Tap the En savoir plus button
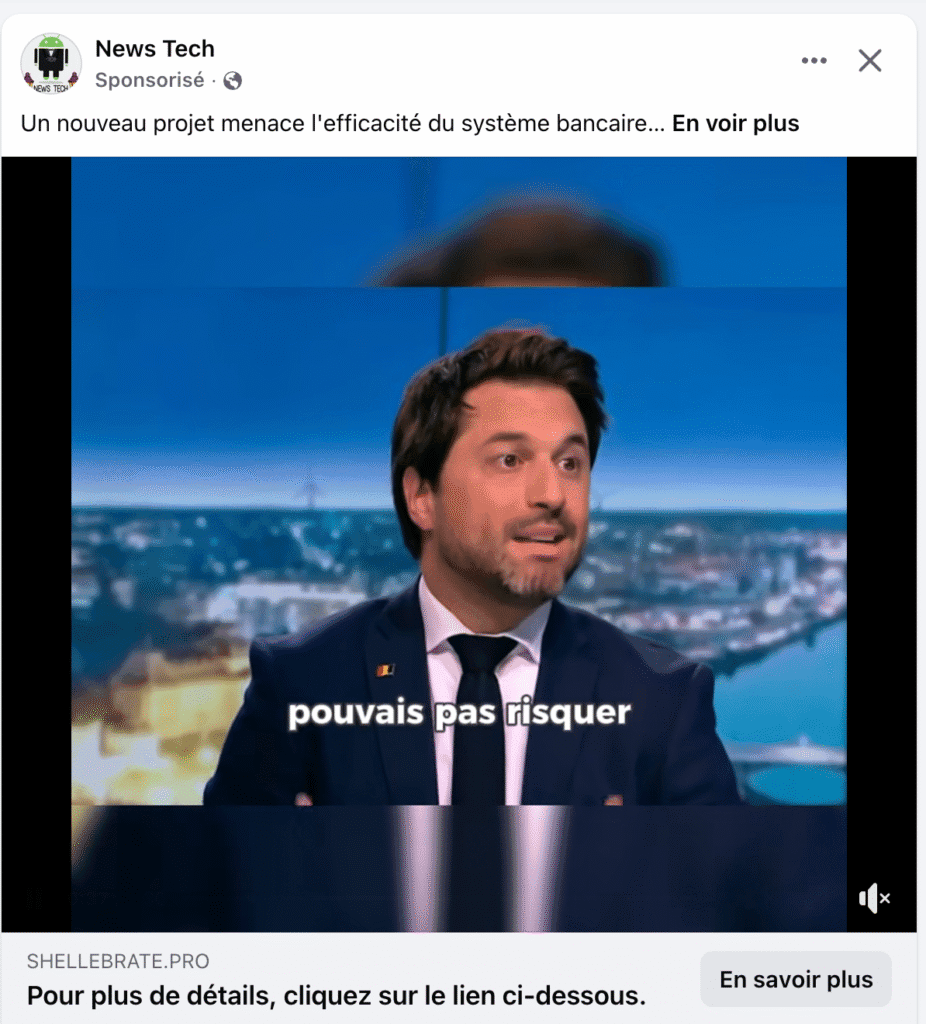The image size is (926, 1024). click(x=795, y=980)
